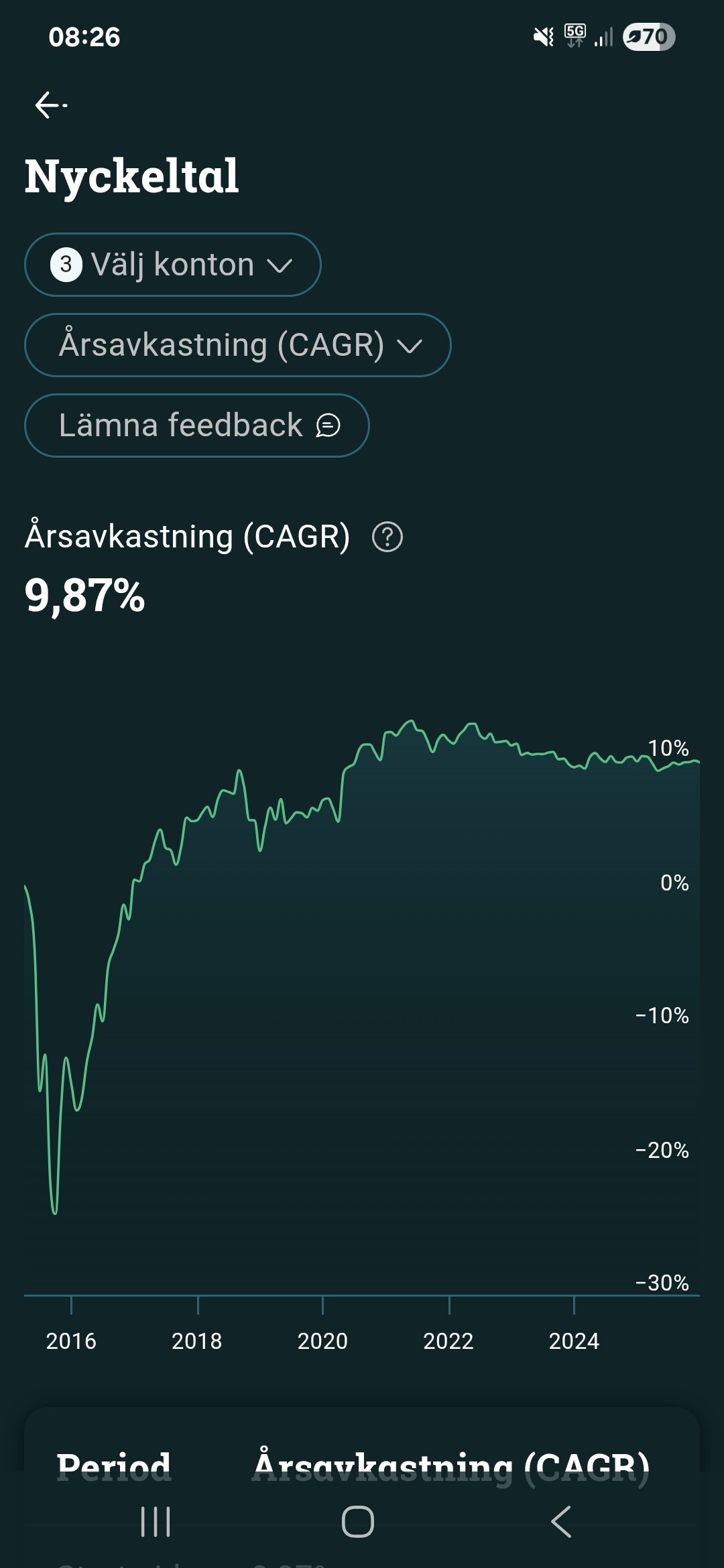Open the help icon beside Årsavkastning (CAGR)

point(387,537)
